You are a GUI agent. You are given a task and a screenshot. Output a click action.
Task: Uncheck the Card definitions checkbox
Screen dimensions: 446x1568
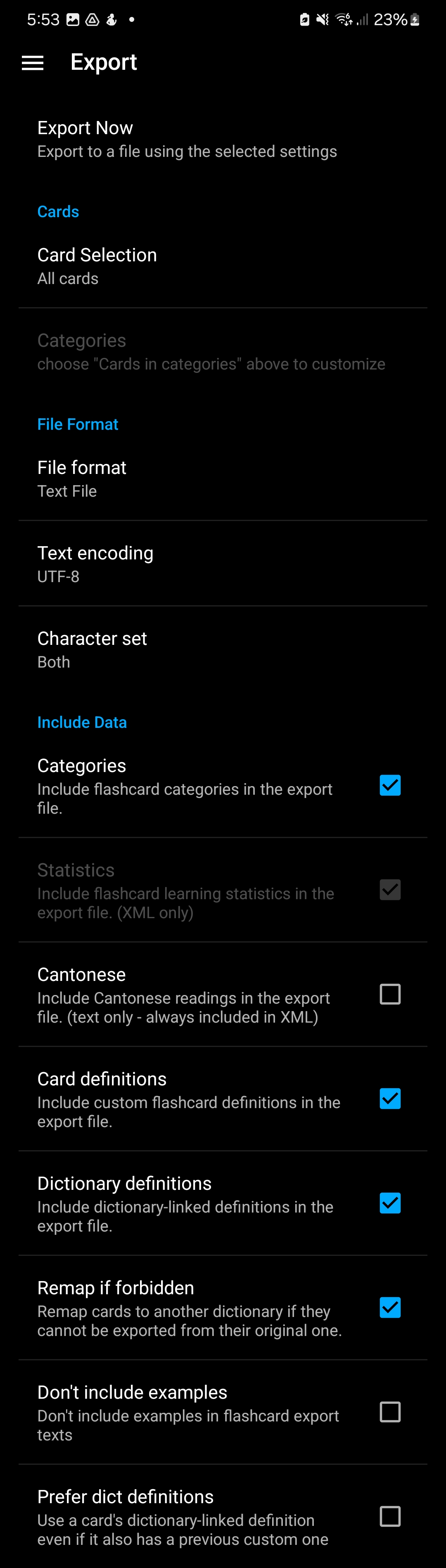(x=389, y=1099)
